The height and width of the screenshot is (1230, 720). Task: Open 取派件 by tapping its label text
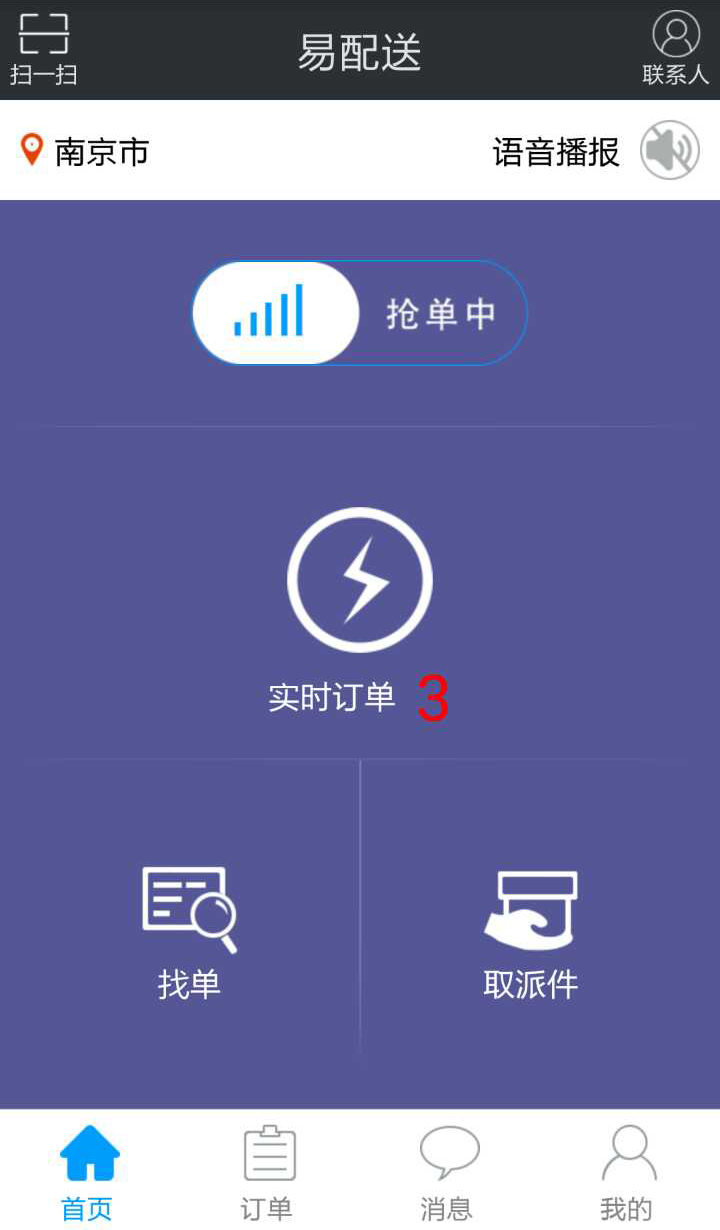pos(532,984)
